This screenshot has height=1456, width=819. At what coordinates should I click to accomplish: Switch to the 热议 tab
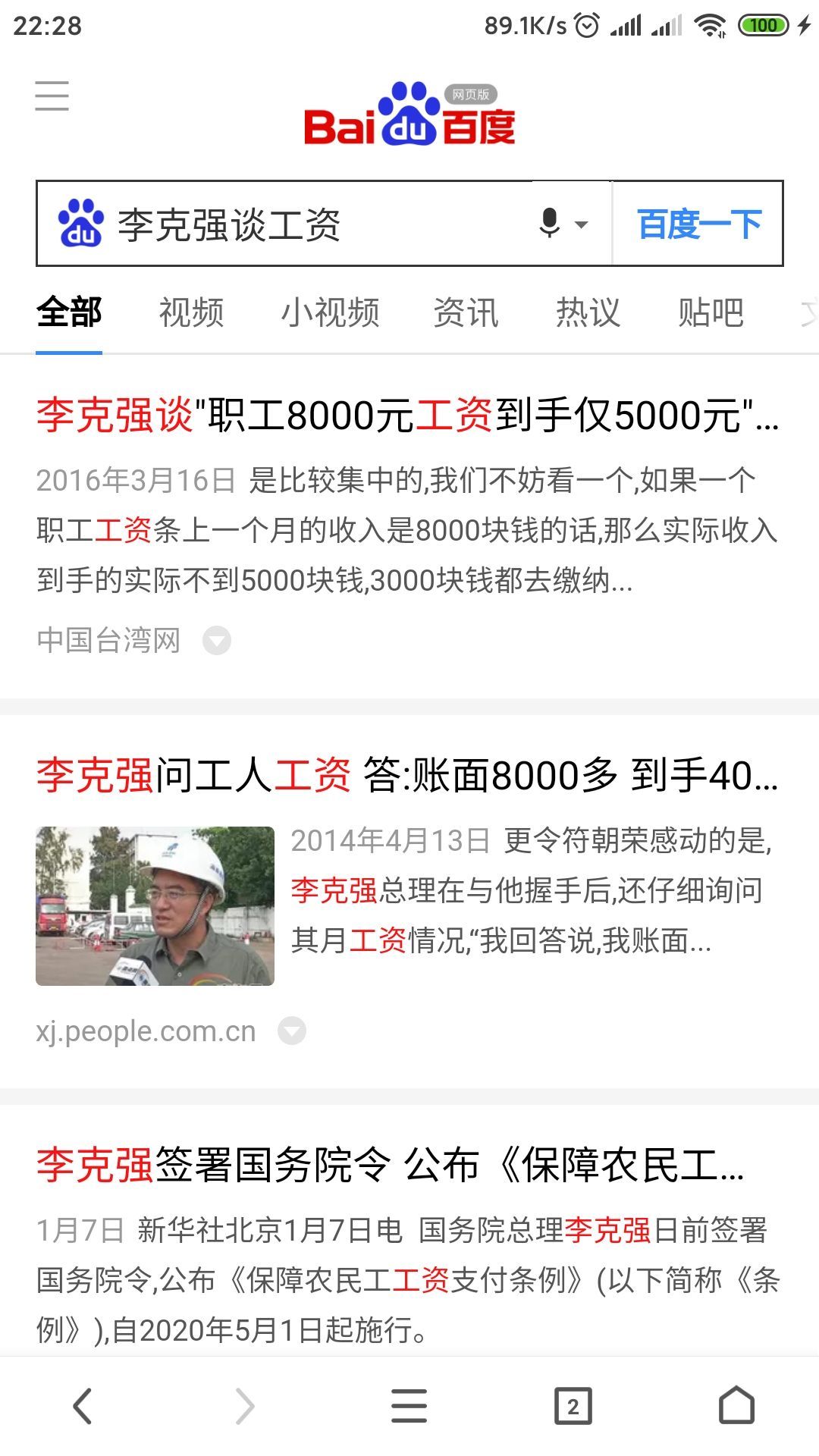pyautogui.click(x=588, y=312)
